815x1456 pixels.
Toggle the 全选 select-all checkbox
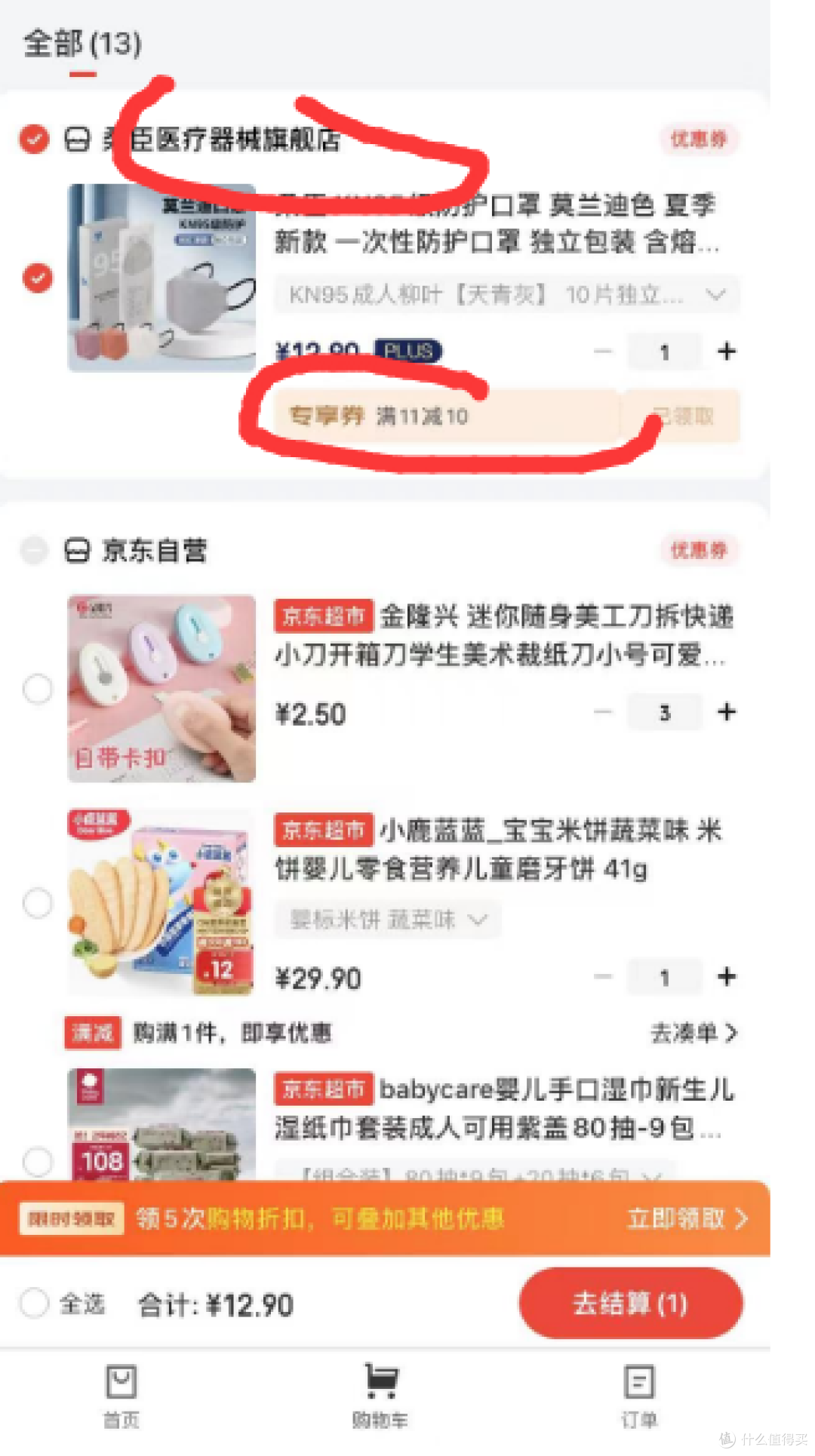click(34, 1303)
